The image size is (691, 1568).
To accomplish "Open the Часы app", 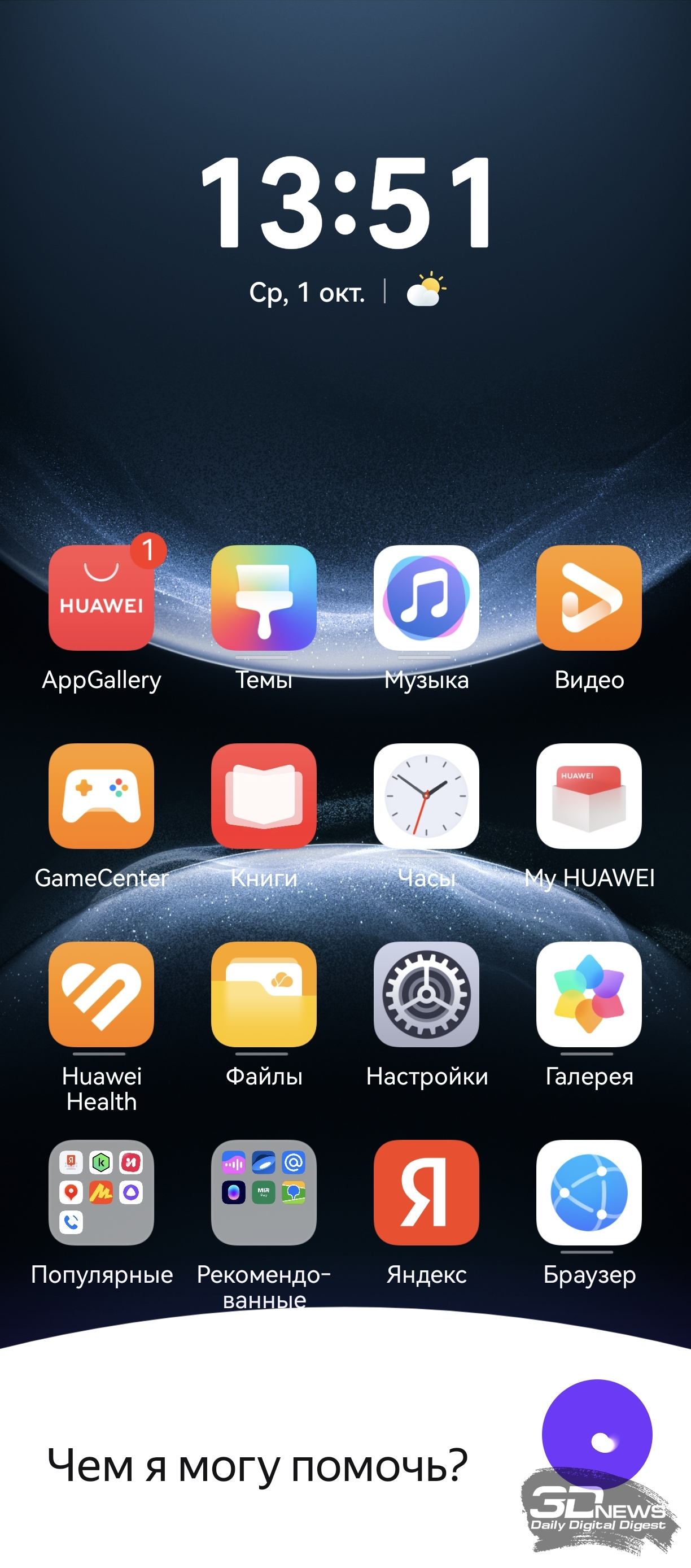I will (x=426, y=795).
